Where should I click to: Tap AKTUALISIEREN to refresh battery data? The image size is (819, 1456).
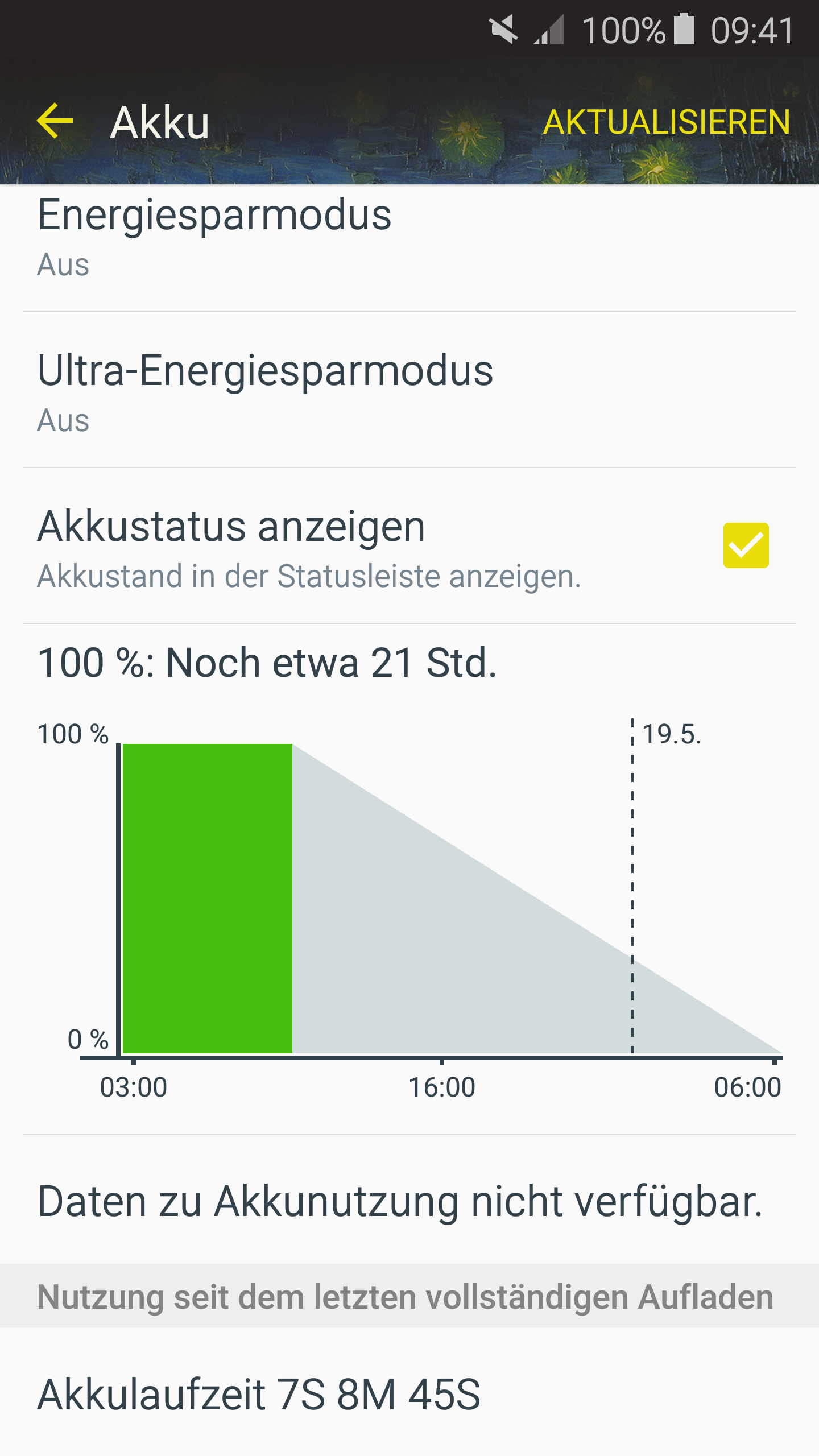pyautogui.click(x=667, y=122)
